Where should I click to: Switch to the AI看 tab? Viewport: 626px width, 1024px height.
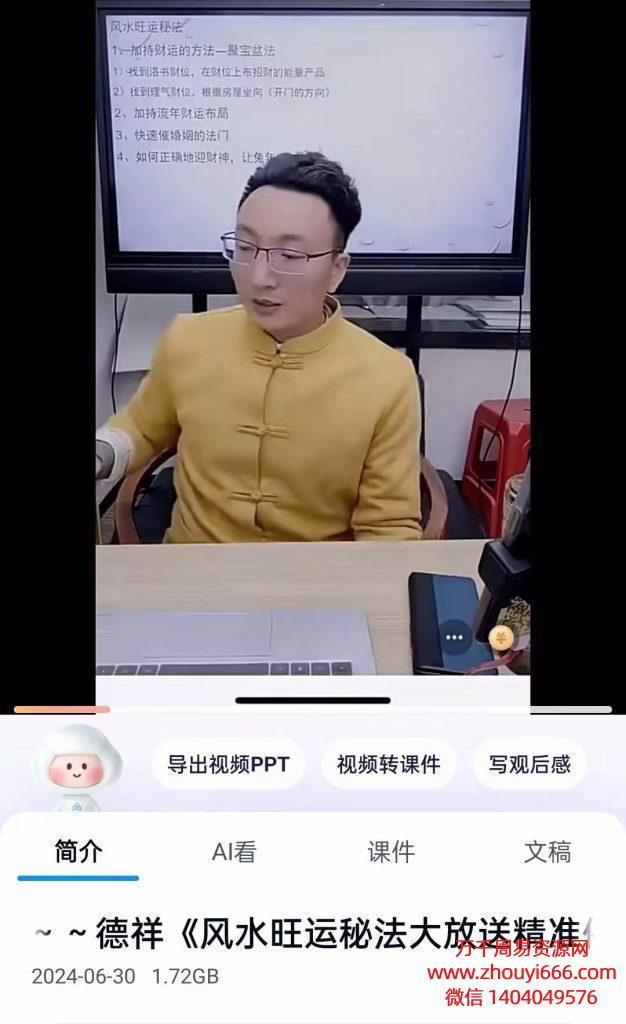(234, 852)
